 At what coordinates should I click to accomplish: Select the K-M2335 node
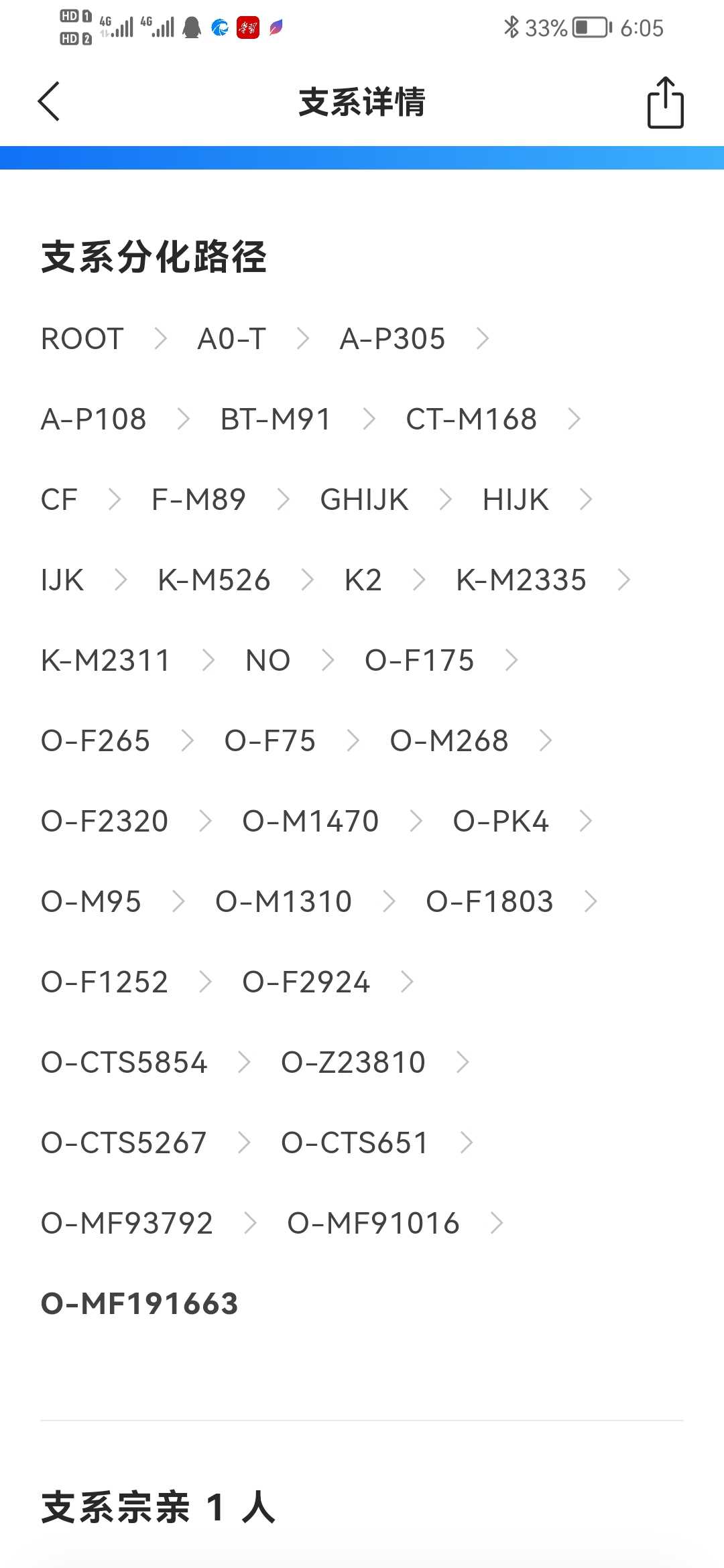click(522, 580)
